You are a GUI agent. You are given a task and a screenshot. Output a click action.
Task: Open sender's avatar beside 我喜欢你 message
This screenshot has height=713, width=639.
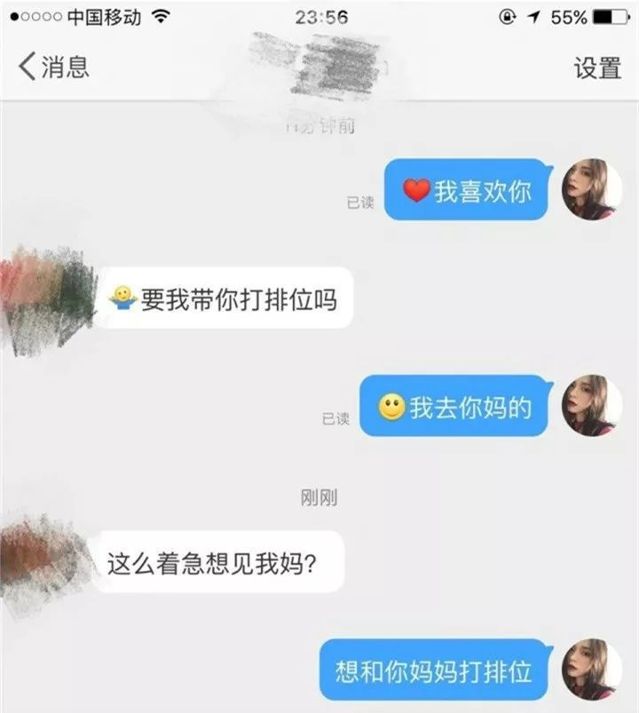point(592,189)
